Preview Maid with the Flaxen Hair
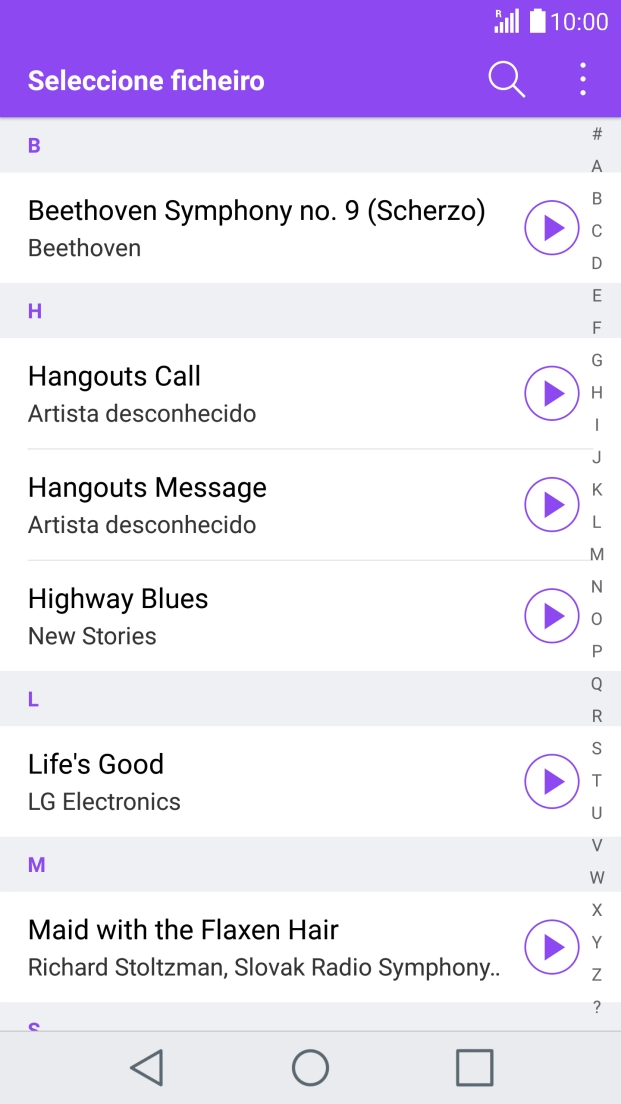The height and width of the screenshot is (1104, 621). [552, 947]
